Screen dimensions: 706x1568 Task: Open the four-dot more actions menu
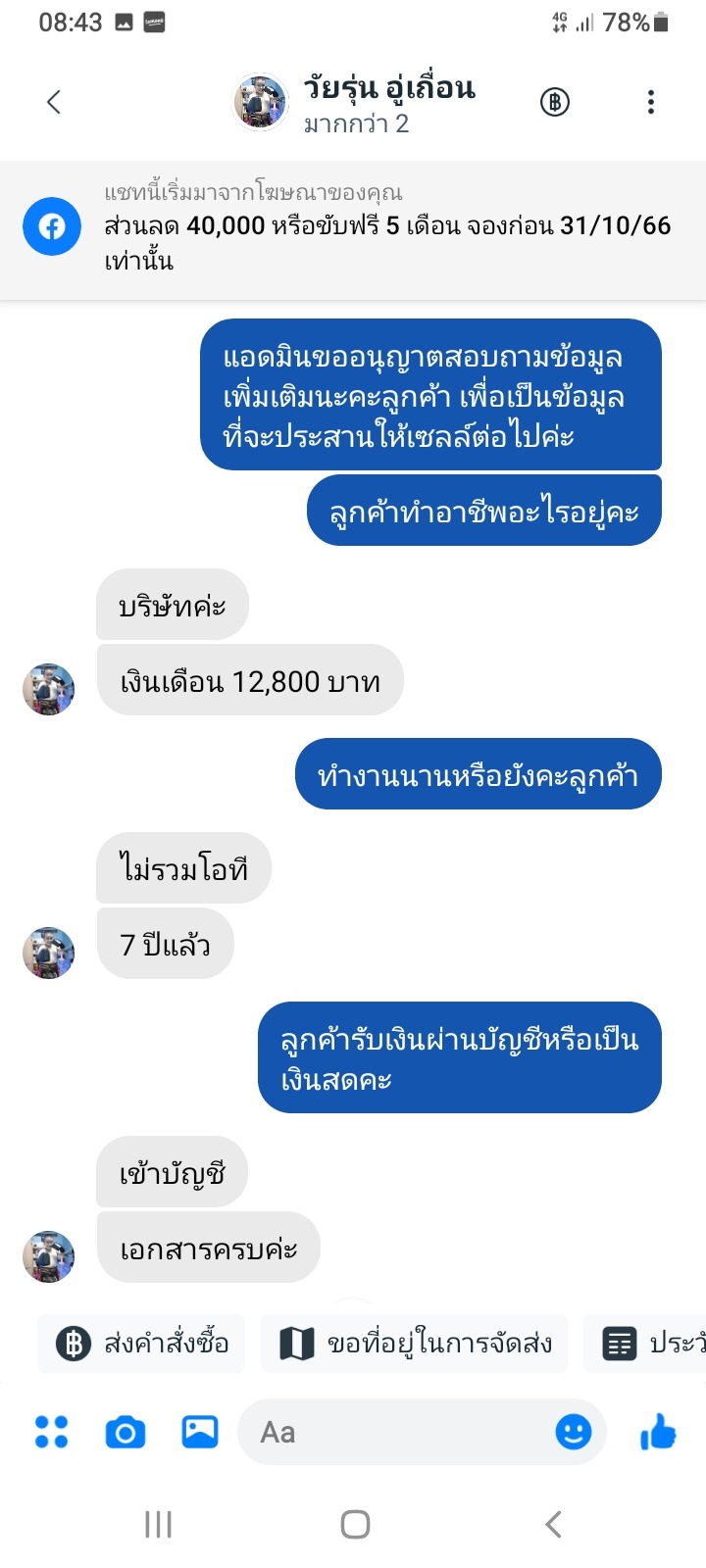[51, 1432]
